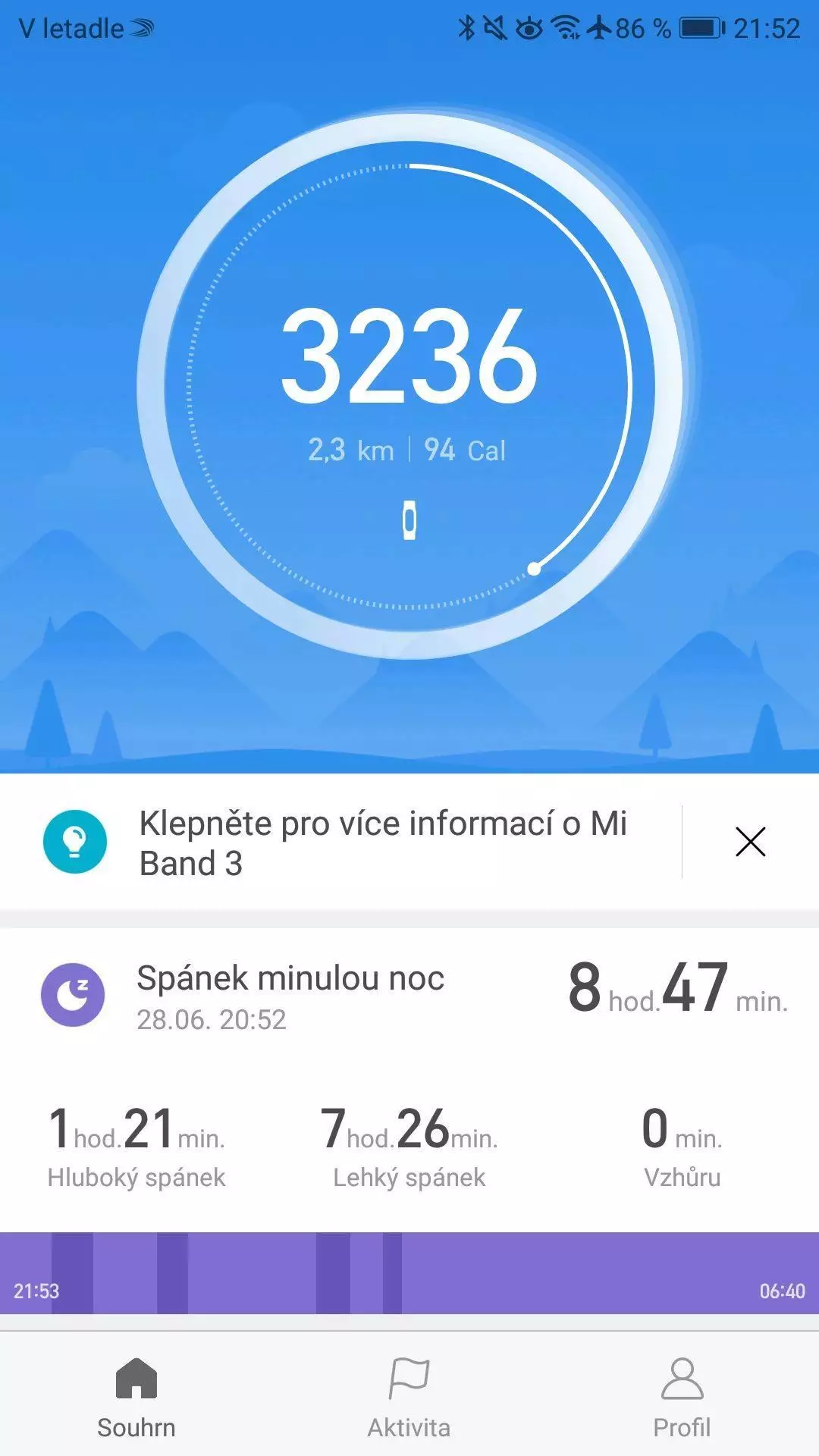Dismiss the Mi Band 3 tip banner
This screenshot has width=819, height=1456.
click(x=750, y=842)
